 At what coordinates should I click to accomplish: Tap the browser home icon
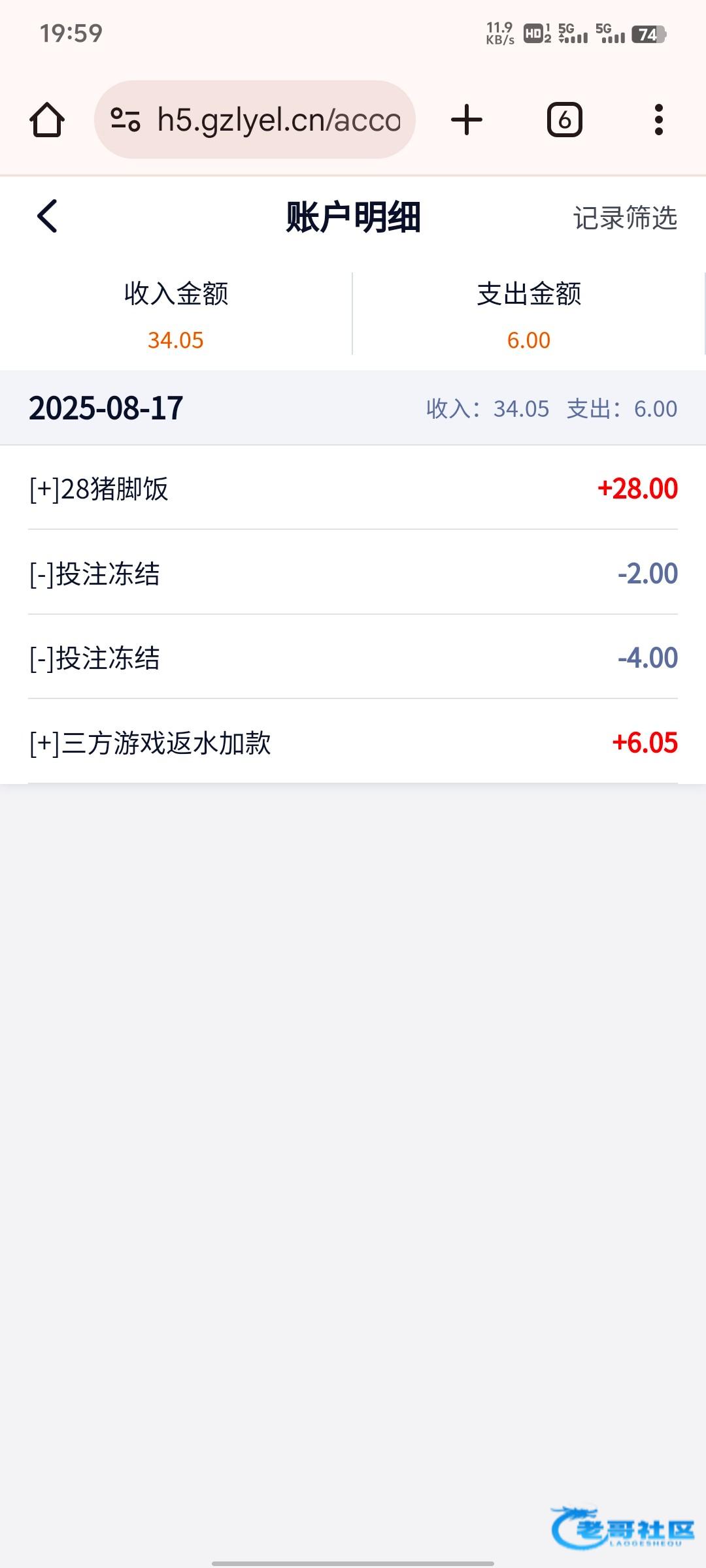[x=47, y=120]
